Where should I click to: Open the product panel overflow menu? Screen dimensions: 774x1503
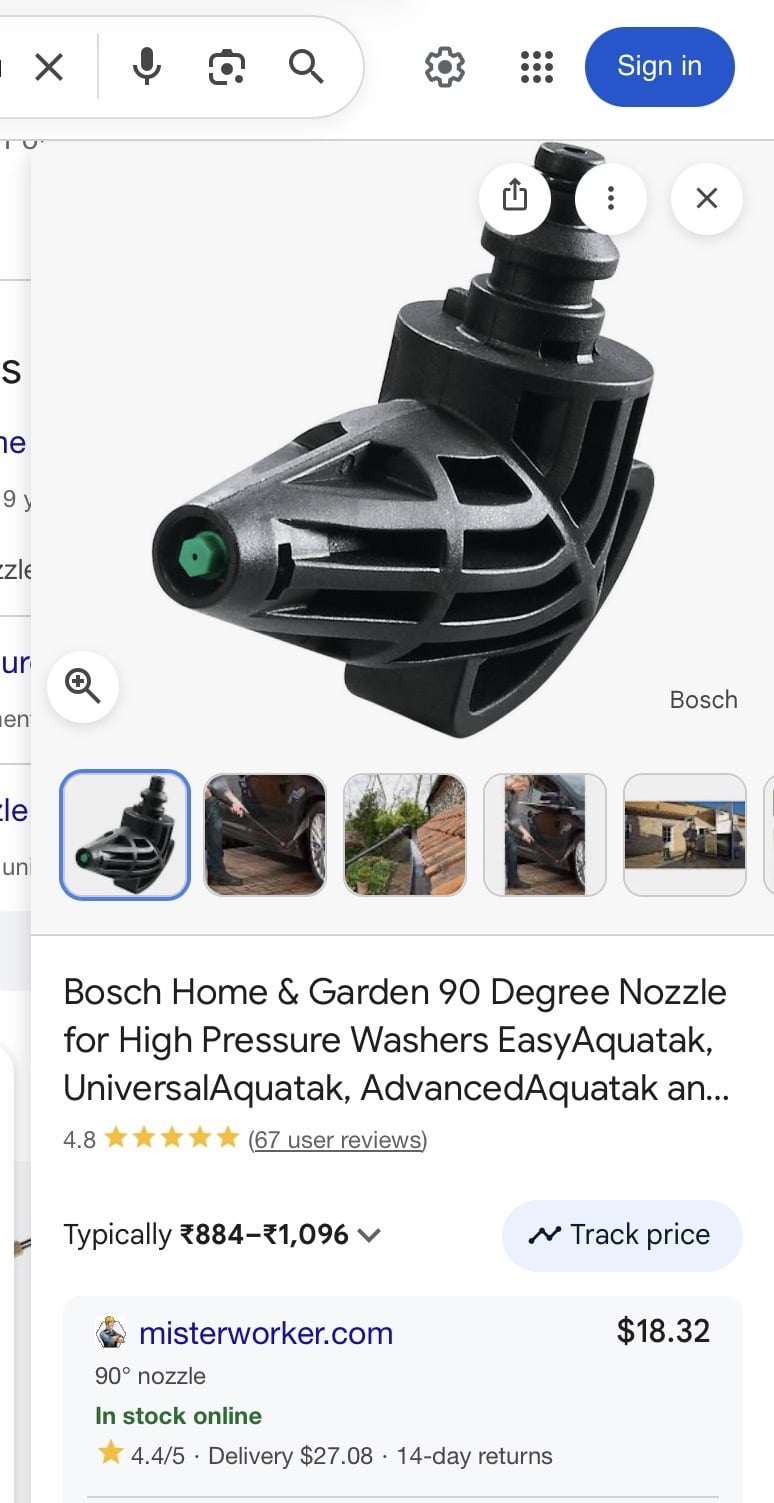610,198
